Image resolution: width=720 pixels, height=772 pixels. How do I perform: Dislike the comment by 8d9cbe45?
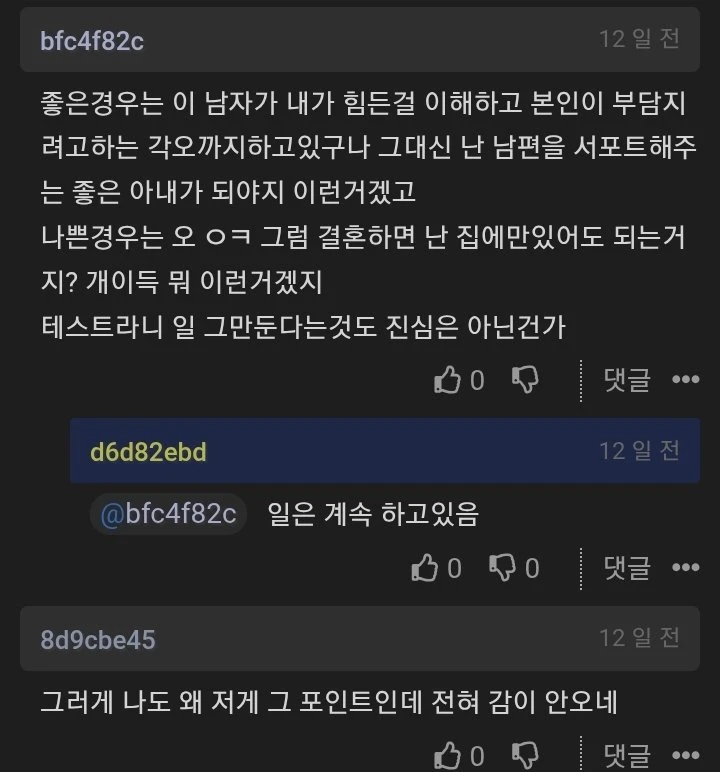click(x=526, y=754)
